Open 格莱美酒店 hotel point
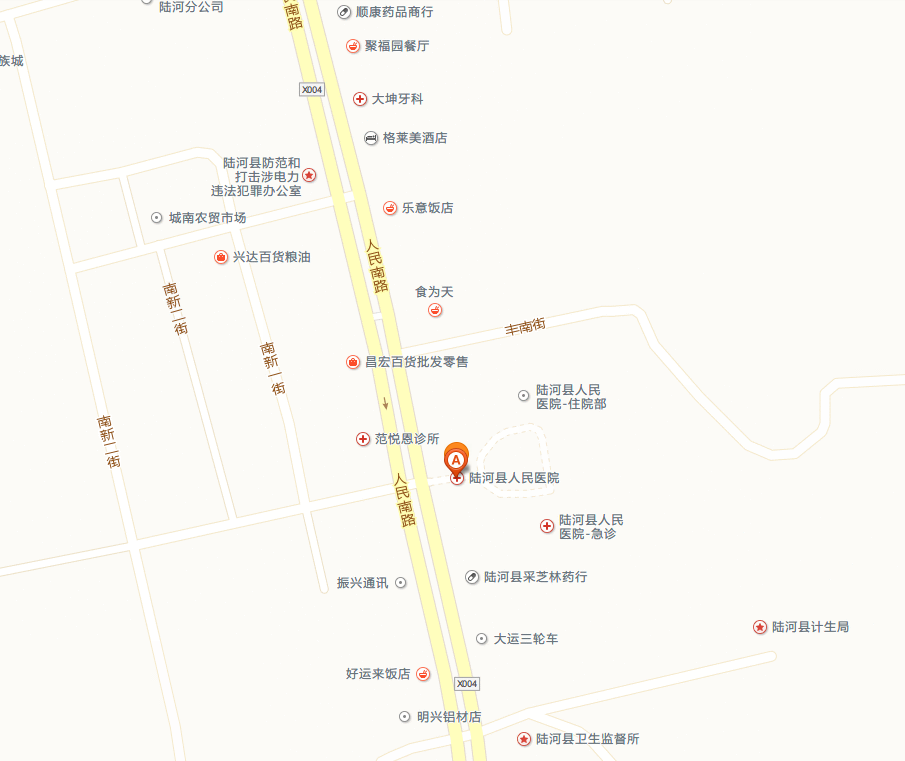The width and height of the screenshot is (905, 761). (x=371, y=138)
